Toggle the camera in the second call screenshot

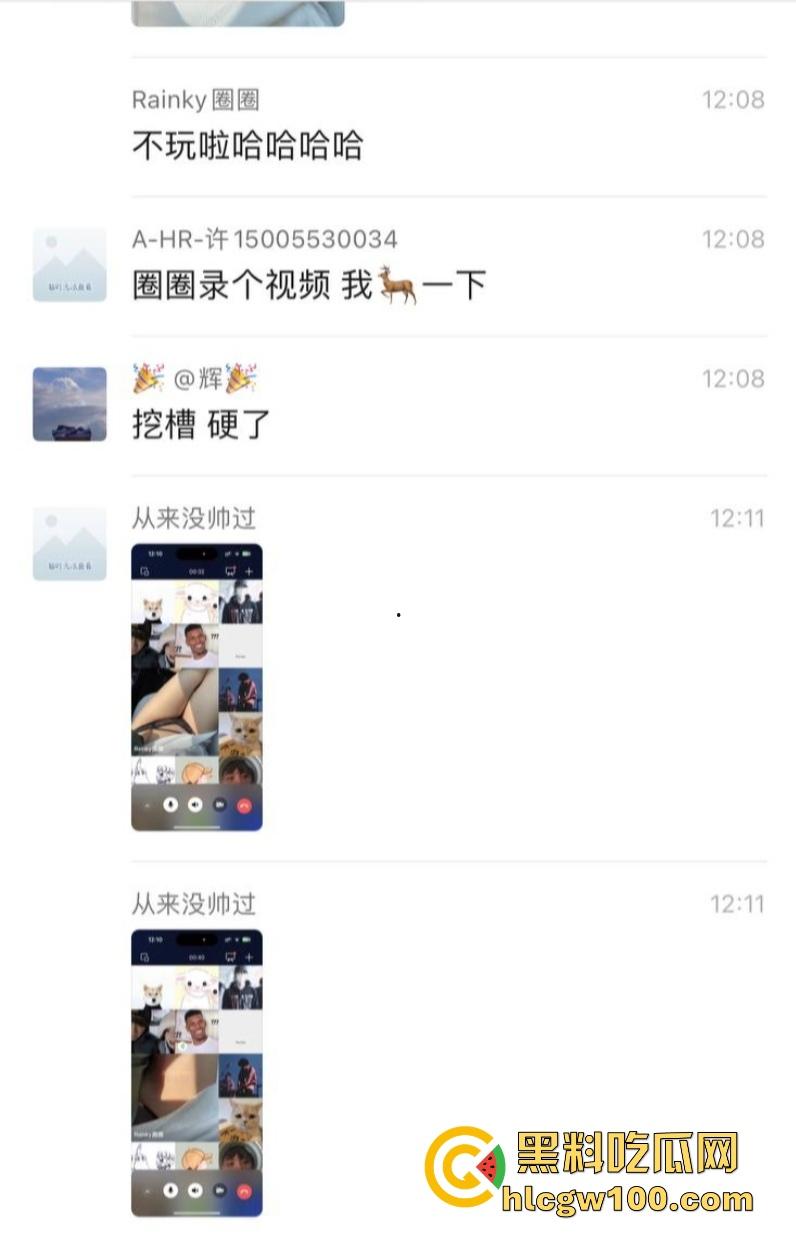click(219, 1190)
